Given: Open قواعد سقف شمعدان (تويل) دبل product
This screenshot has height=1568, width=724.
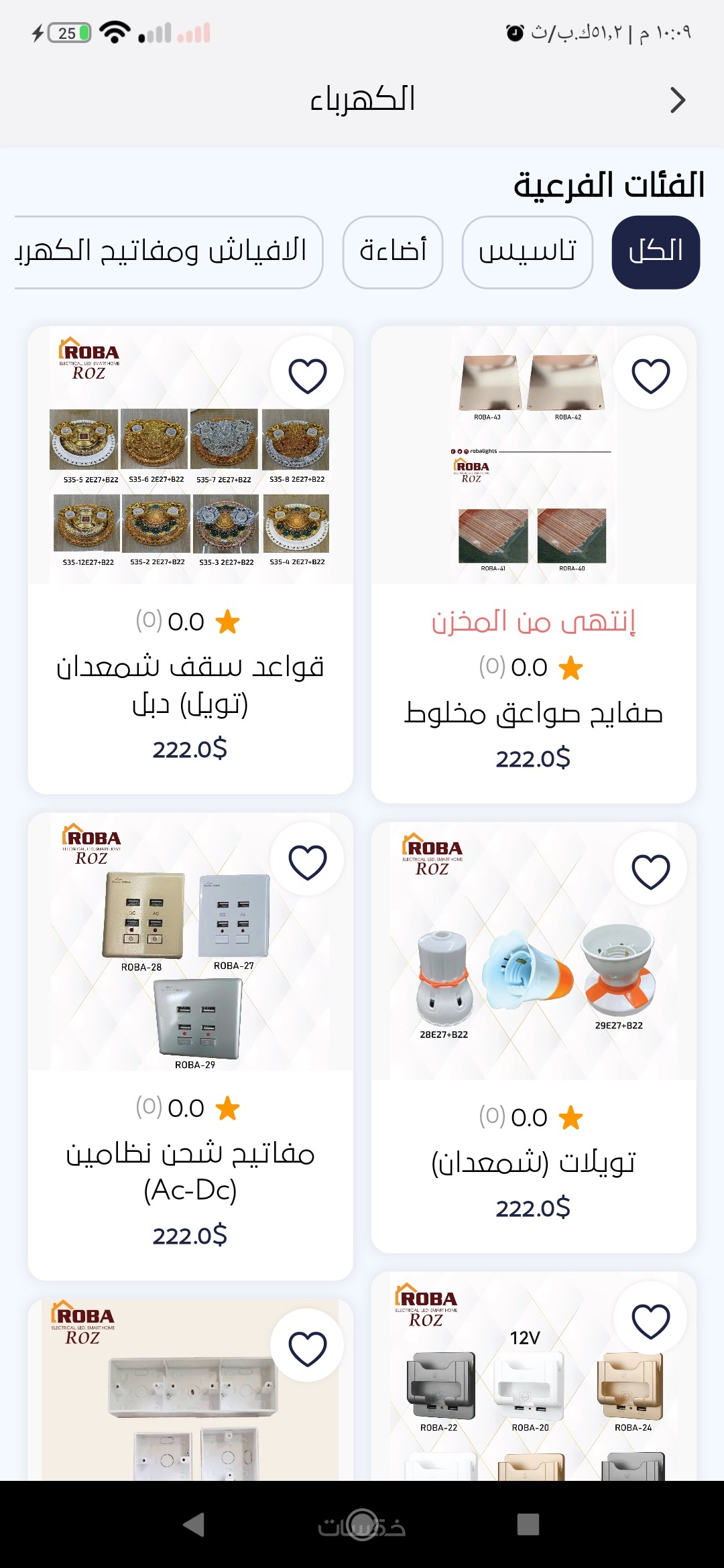Looking at the screenshot, I should (x=190, y=683).
